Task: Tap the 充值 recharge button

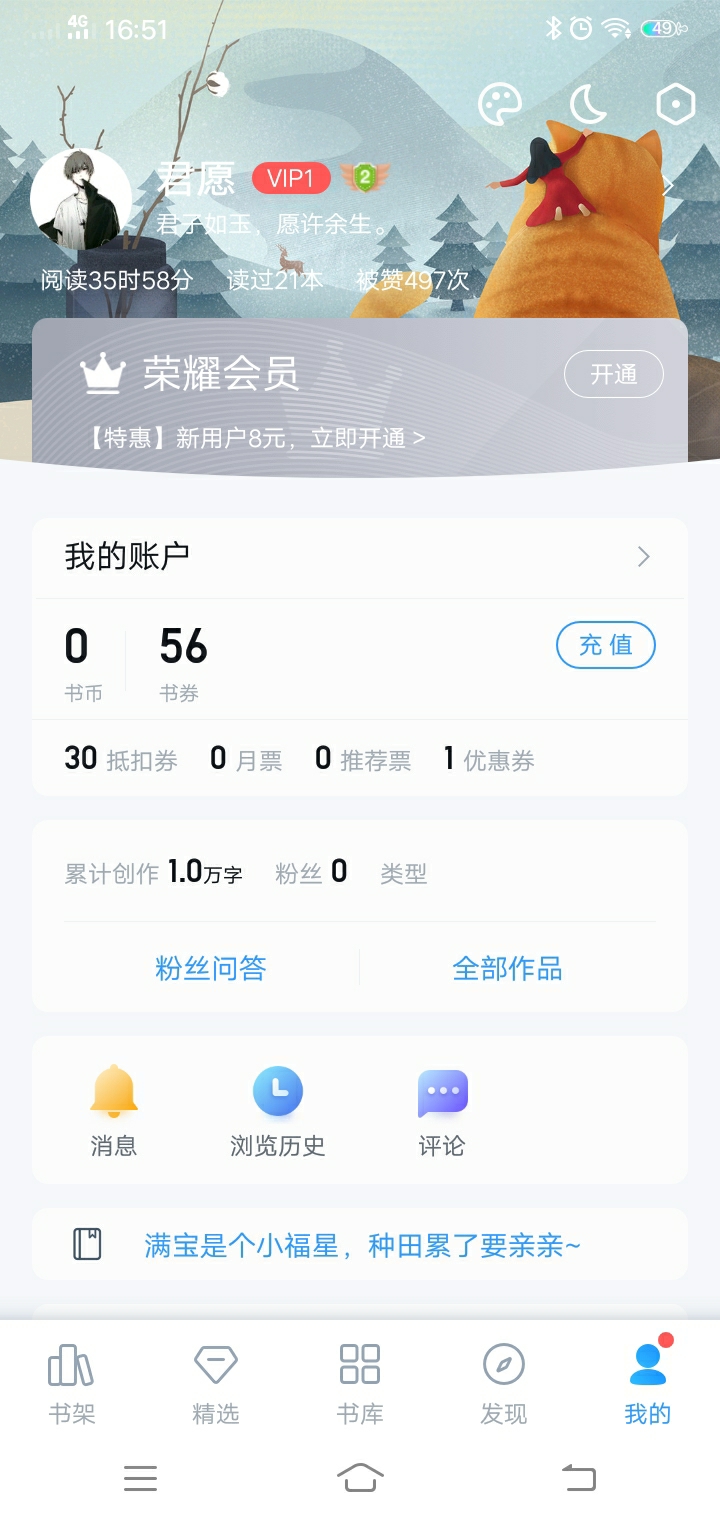Action: click(605, 645)
